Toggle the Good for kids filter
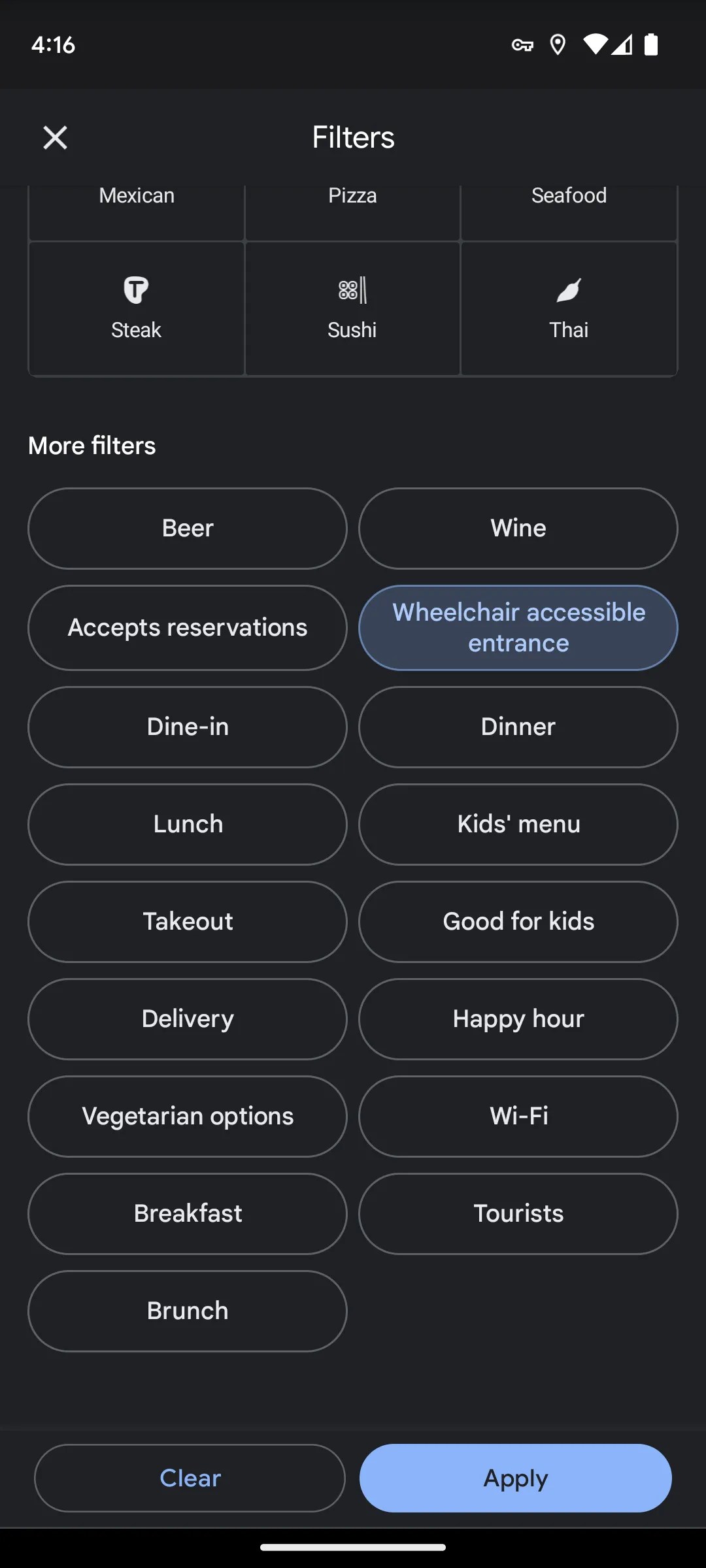This screenshot has height=1568, width=706. coord(518,921)
